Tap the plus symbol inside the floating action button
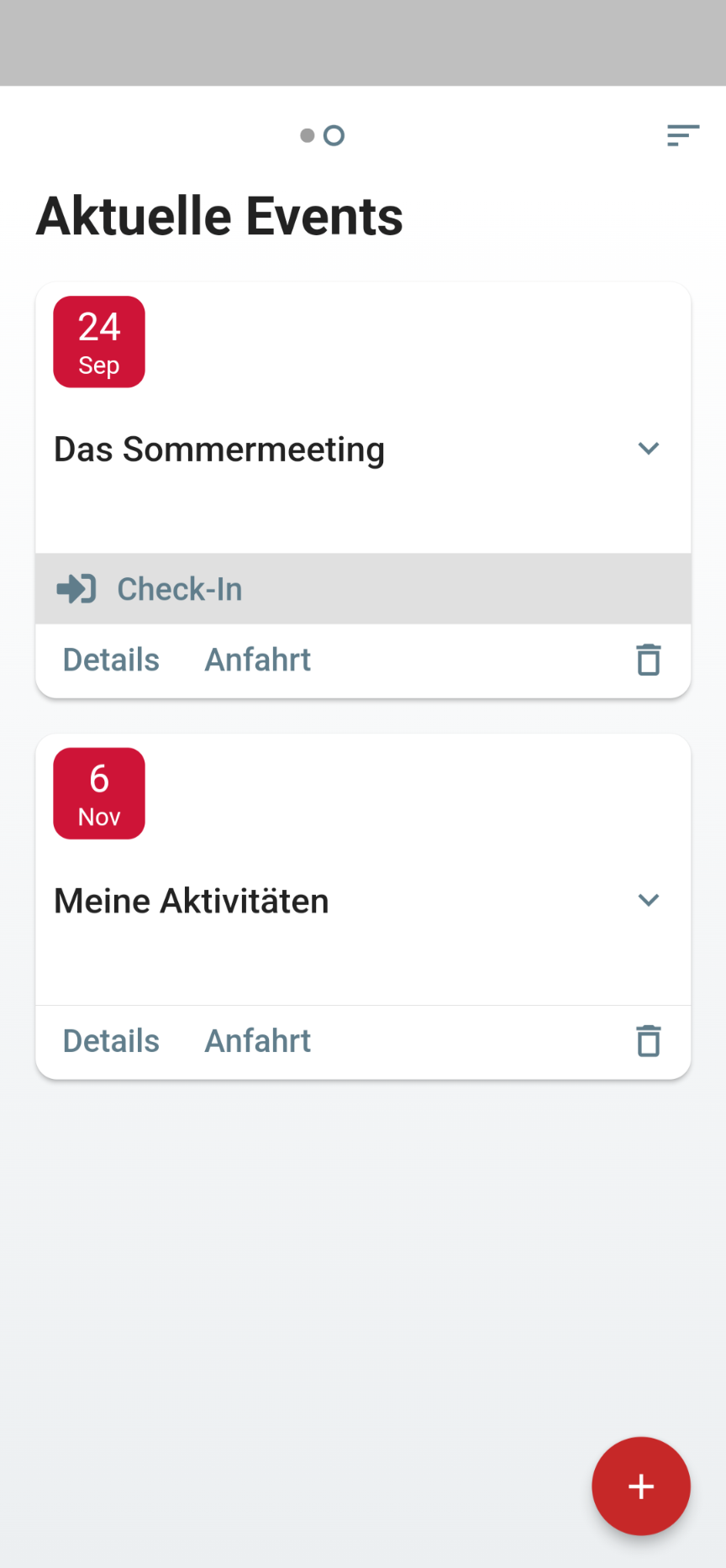This screenshot has width=726, height=1568. [640, 1486]
